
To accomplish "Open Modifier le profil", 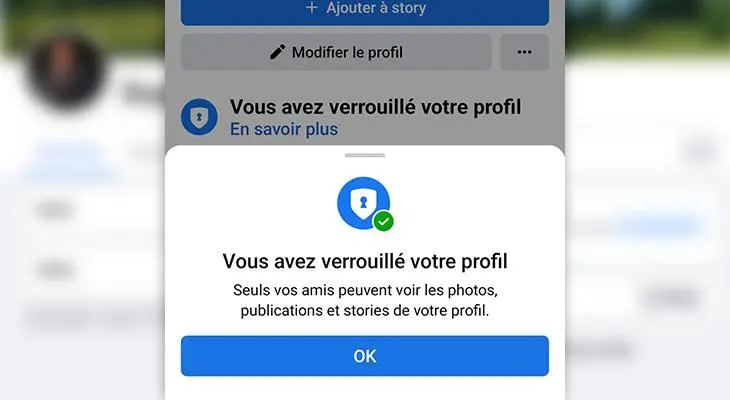I will (336, 52).
